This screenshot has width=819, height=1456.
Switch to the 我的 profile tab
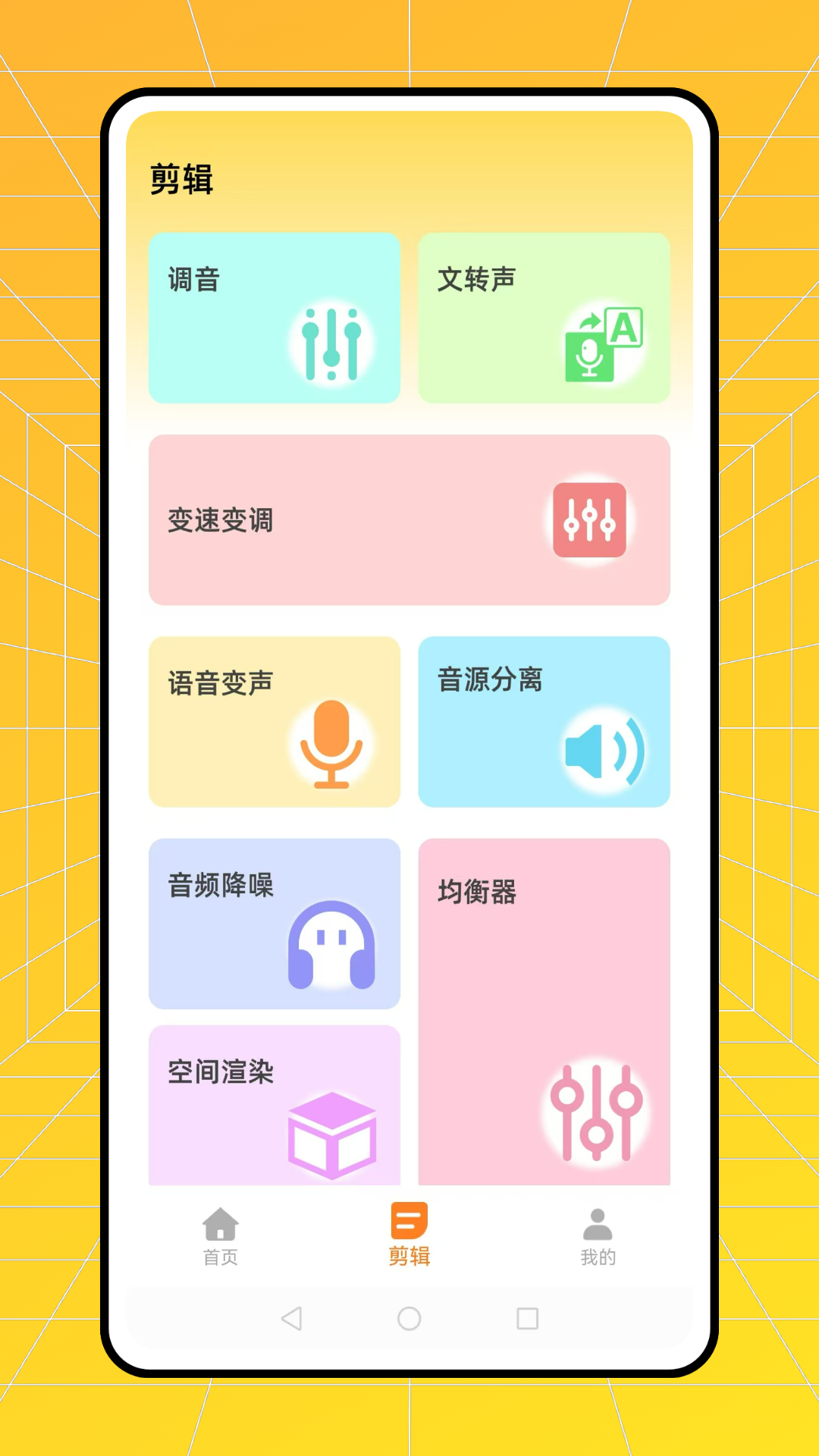[599, 1232]
